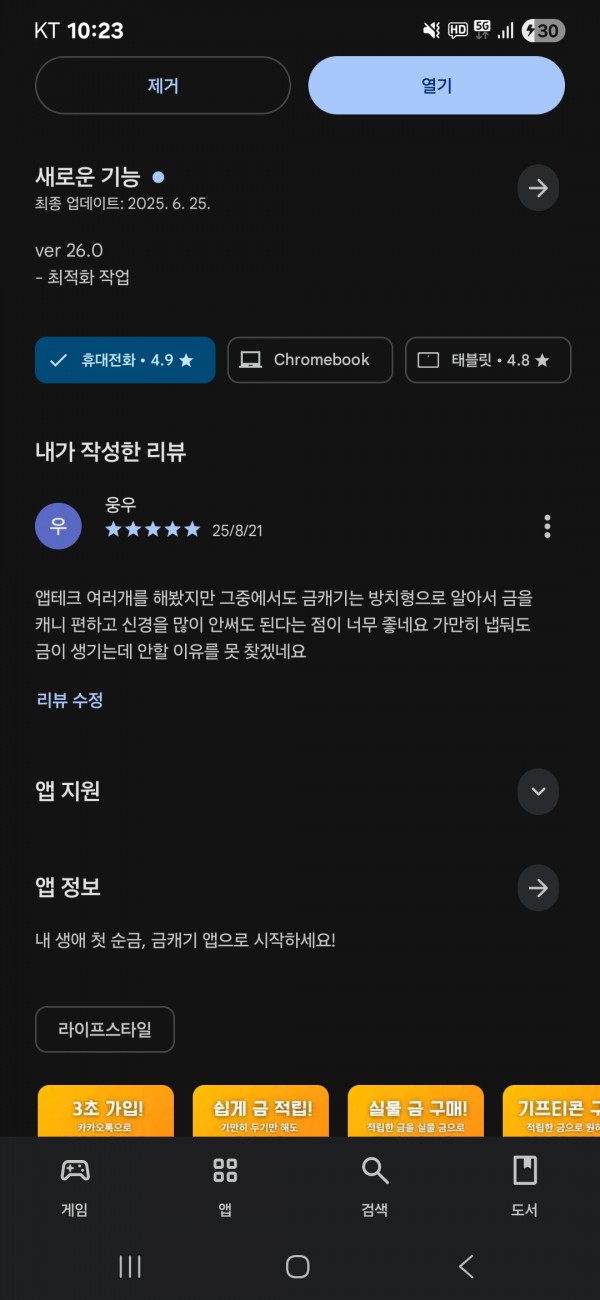Select the 휴대전화 4.9 rating chip
Viewport: 600px width, 1300px height.
(125, 360)
